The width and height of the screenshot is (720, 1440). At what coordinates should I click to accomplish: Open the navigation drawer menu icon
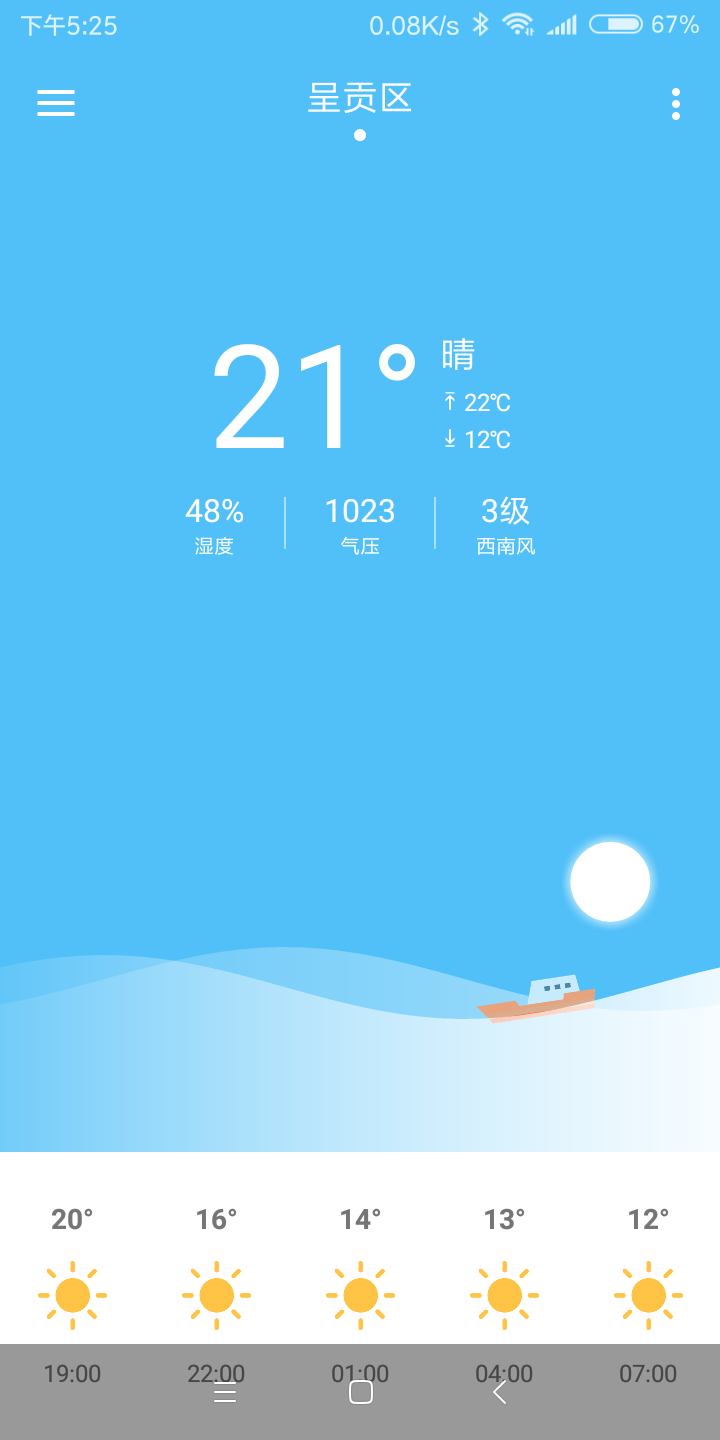(55, 103)
